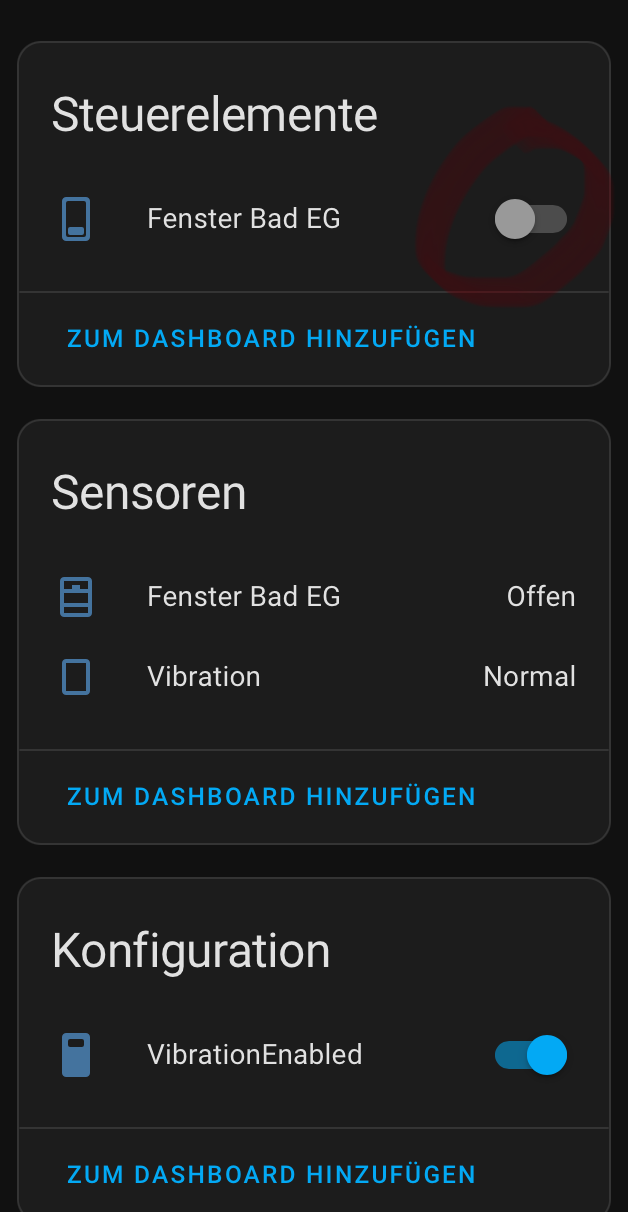Disable the VibrationEnabled switch
The image size is (628, 1212).
tap(531, 1055)
